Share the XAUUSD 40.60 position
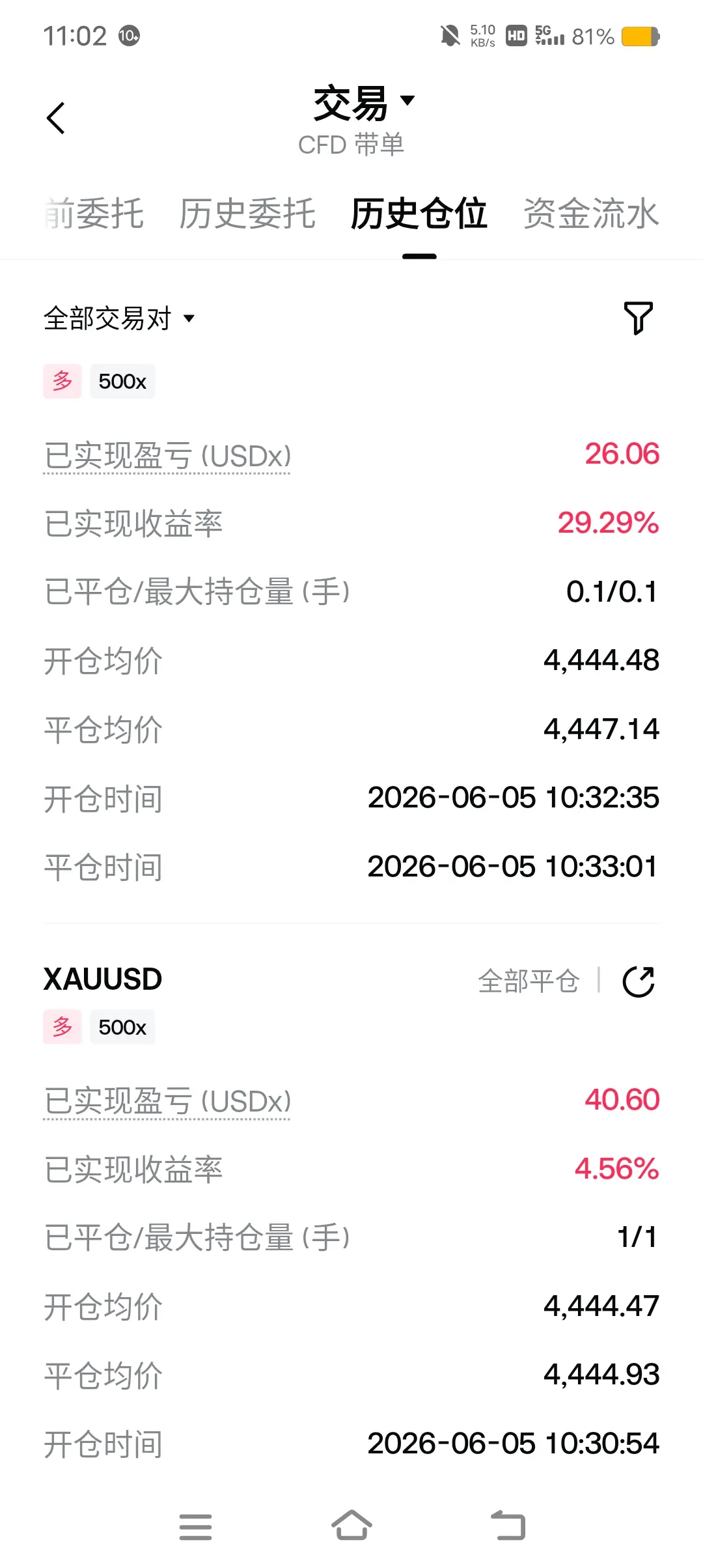 pos(638,981)
